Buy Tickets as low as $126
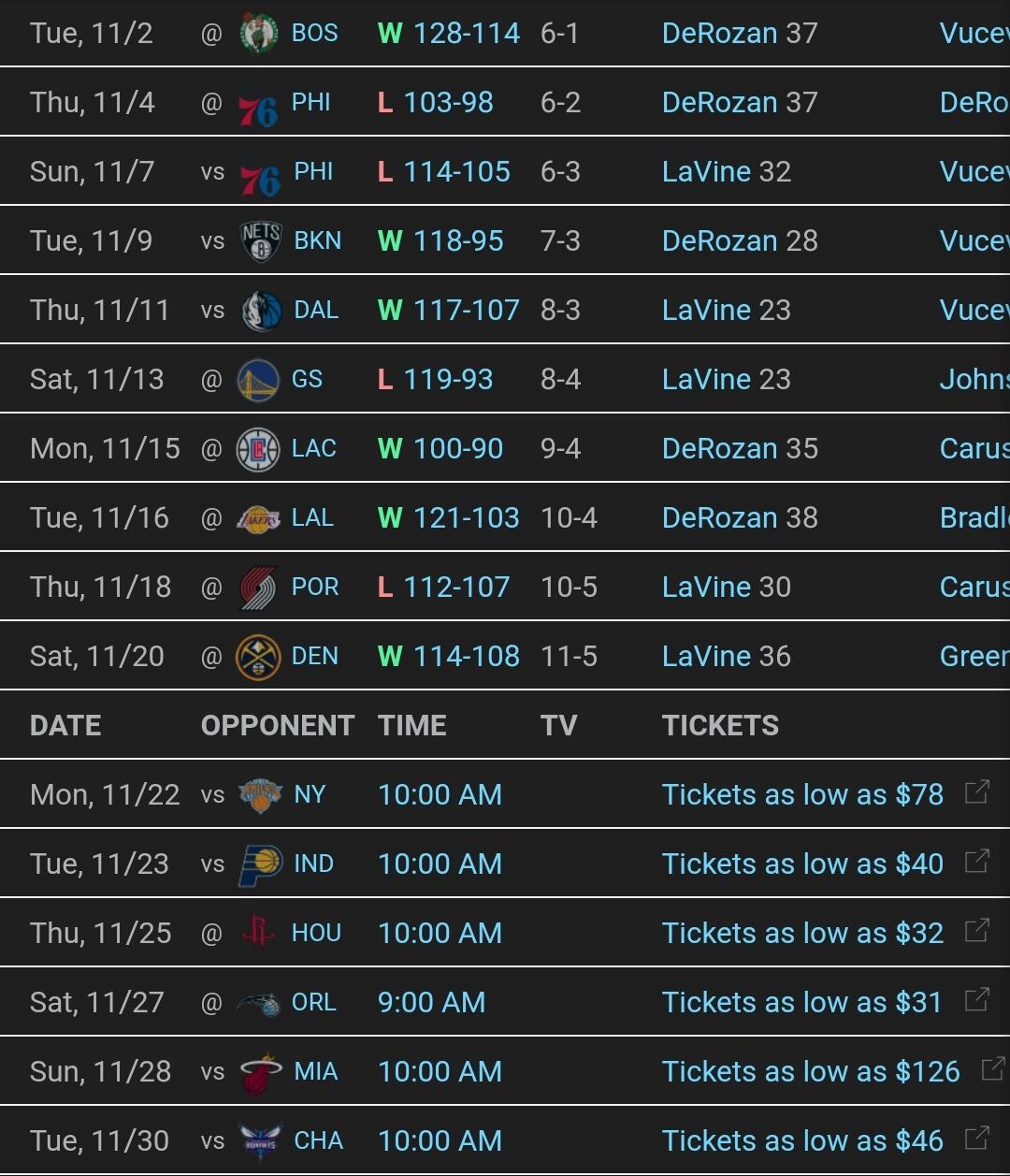The width and height of the screenshot is (1010, 1176). coord(811,1072)
